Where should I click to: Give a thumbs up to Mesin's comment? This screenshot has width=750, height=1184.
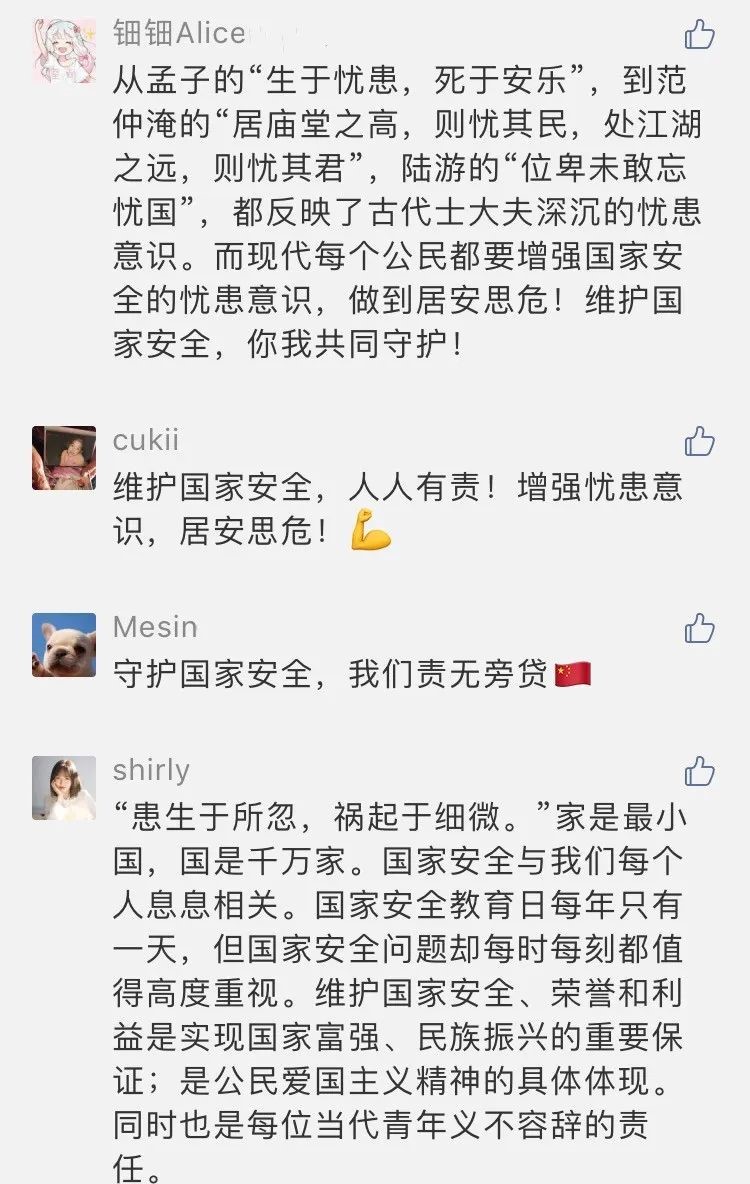699,628
